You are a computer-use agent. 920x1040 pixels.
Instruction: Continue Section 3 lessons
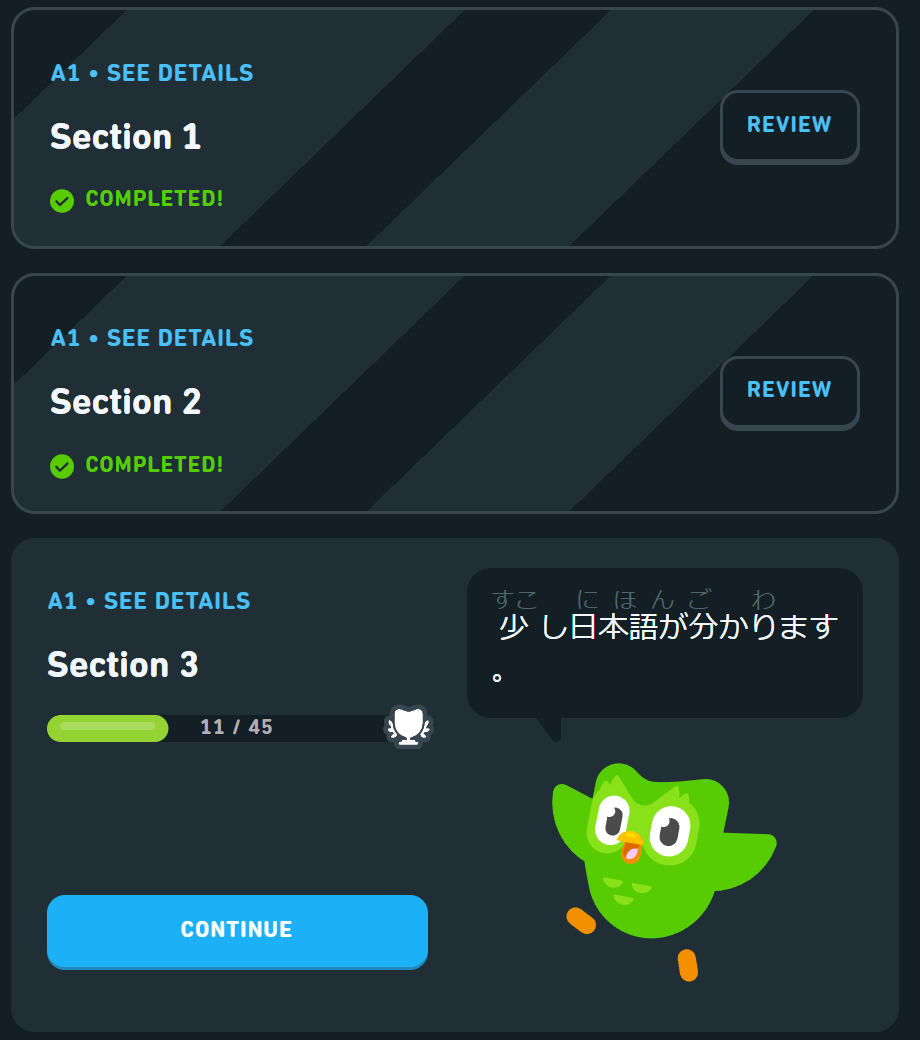point(237,930)
